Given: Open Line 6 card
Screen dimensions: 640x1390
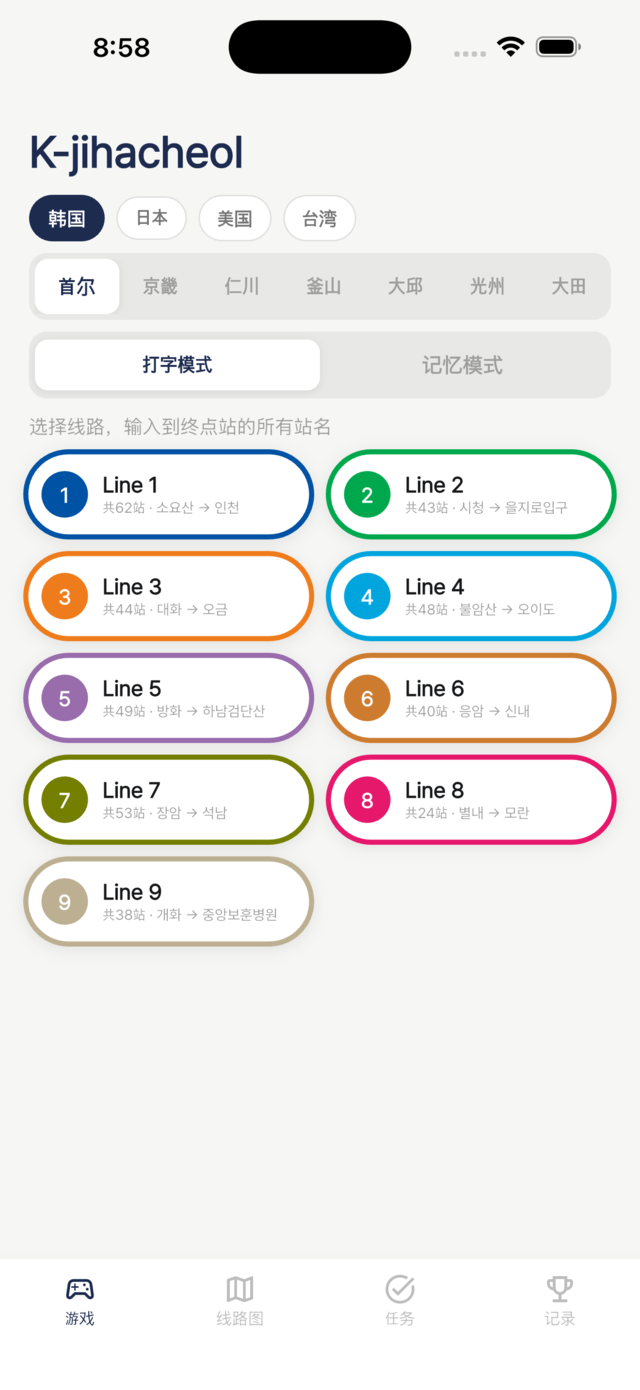Looking at the screenshot, I should tap(471, 699).
